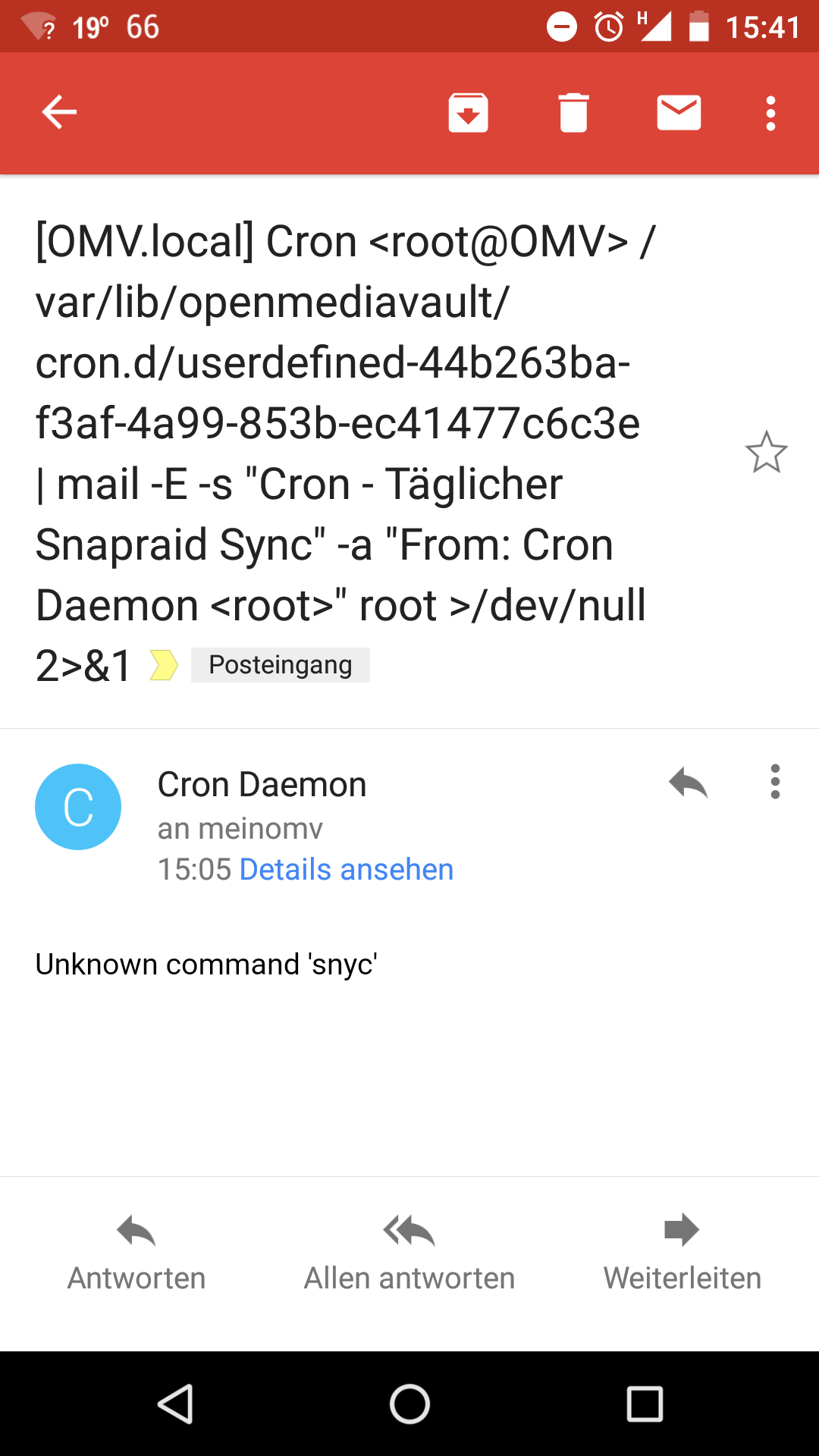Open Cron Daemon's sender avatar
819x1456 pixels.
(78, 807)
